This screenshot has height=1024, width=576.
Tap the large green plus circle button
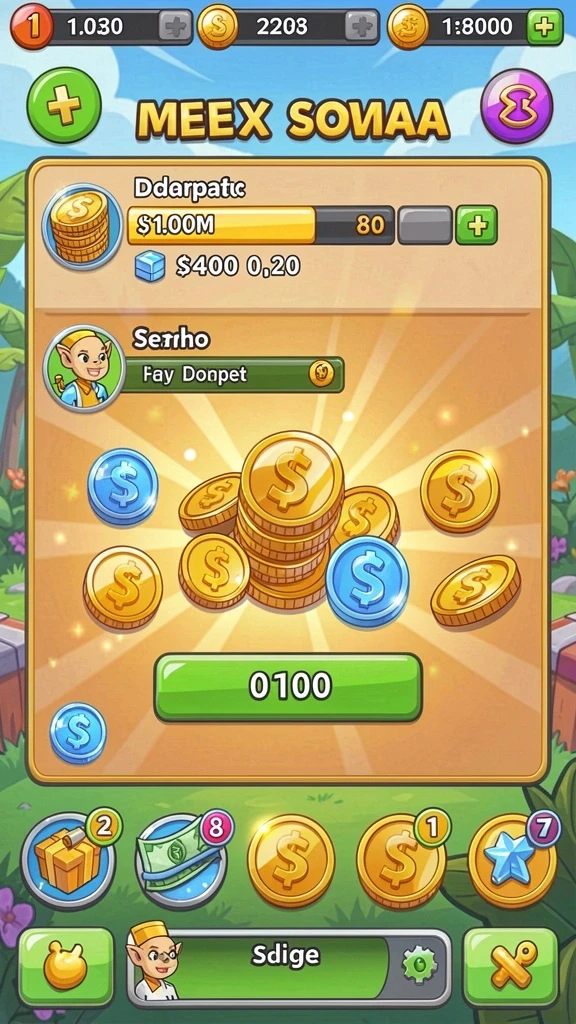point(64,105)
